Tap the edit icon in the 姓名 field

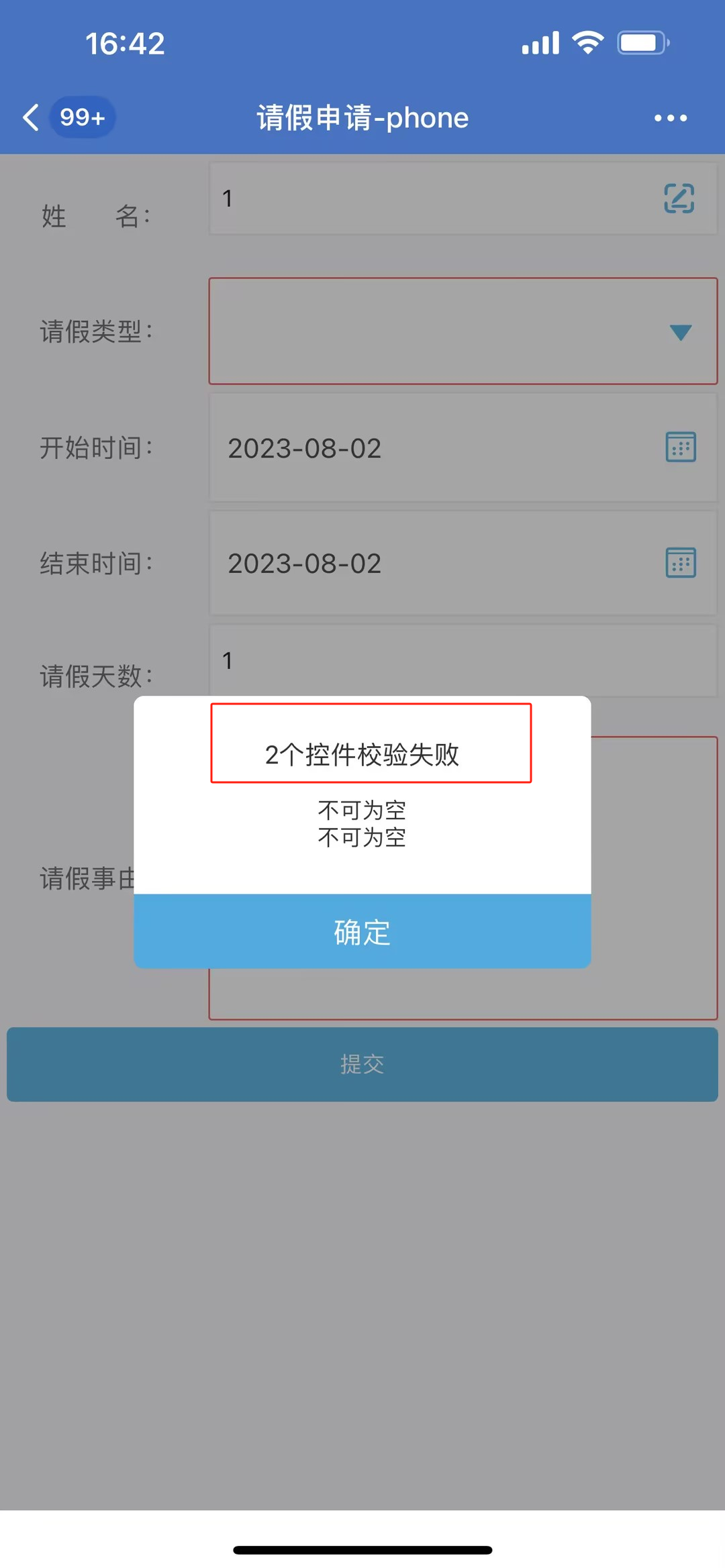679,199
